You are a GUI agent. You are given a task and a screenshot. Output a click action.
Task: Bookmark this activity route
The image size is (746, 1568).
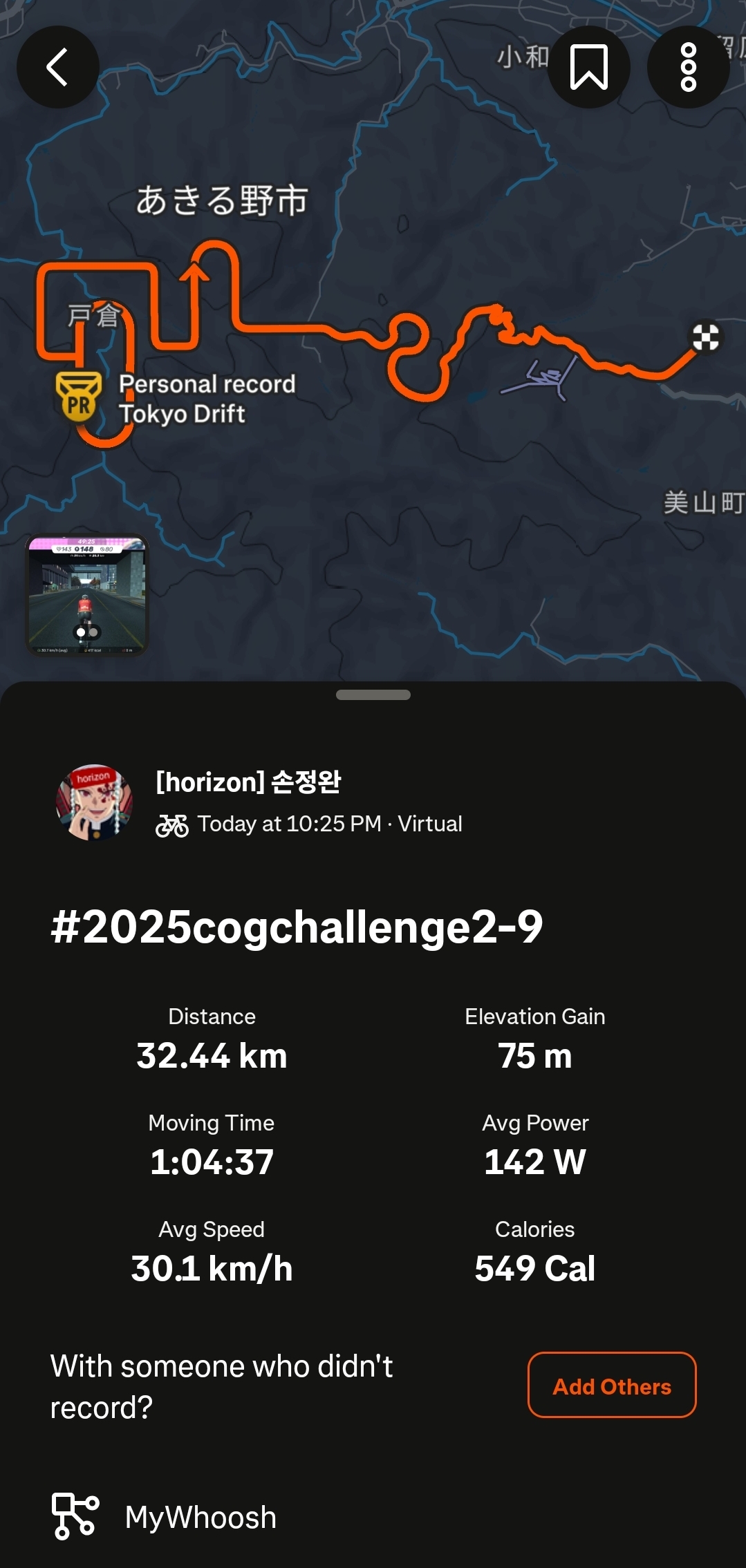pos(588,67)
